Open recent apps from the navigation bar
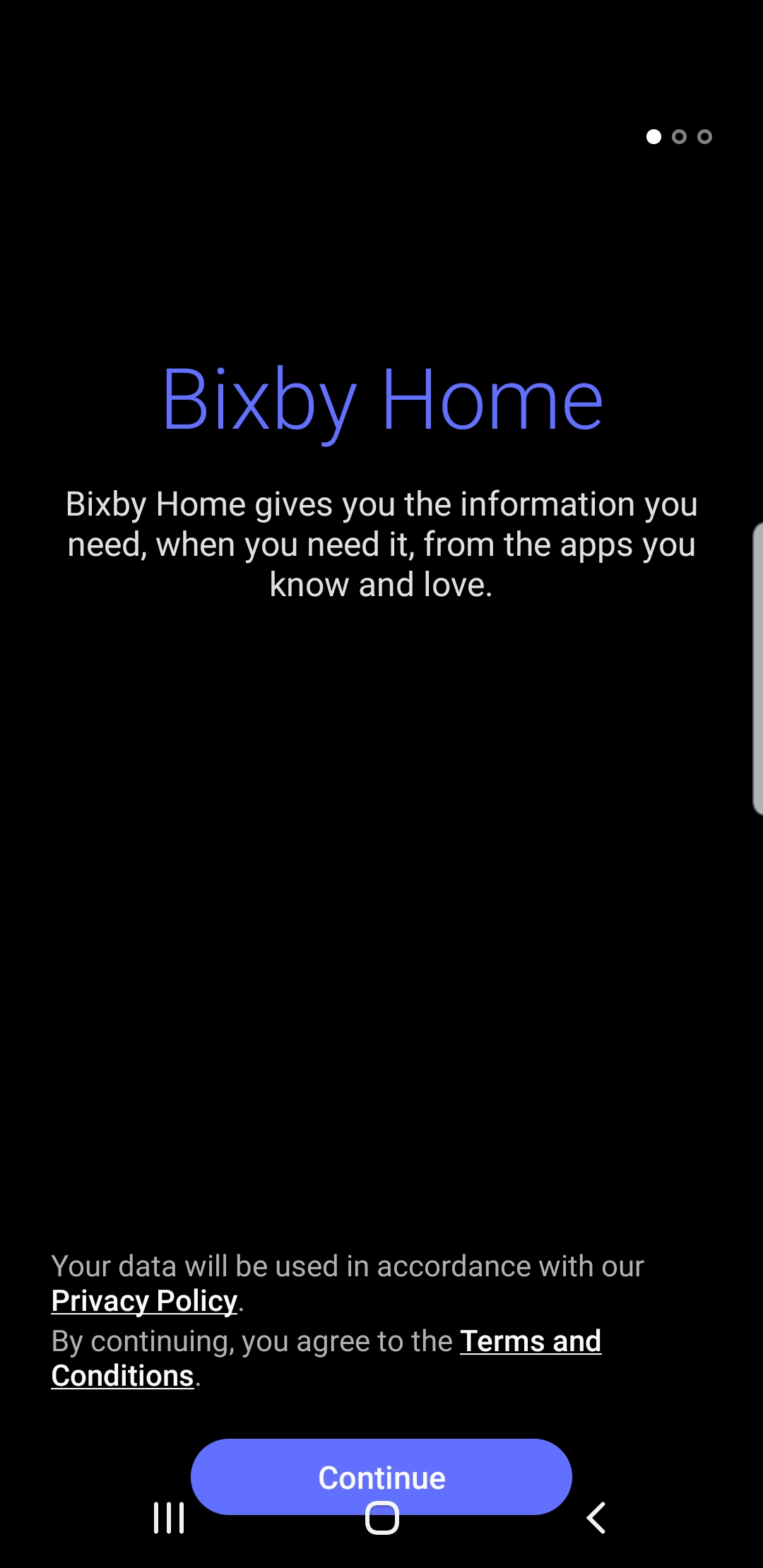 169,1517
